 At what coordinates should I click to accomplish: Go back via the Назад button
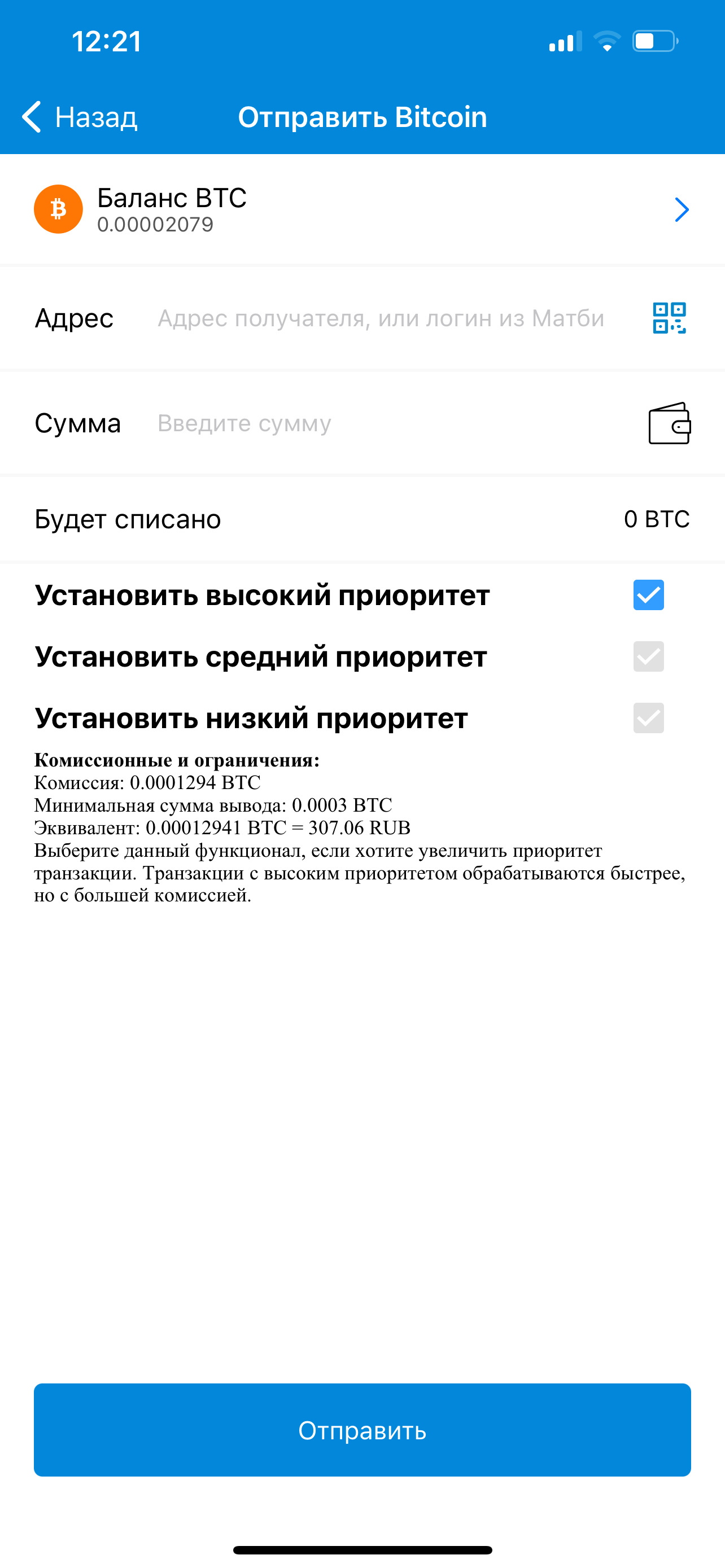(x=80, y=117)
